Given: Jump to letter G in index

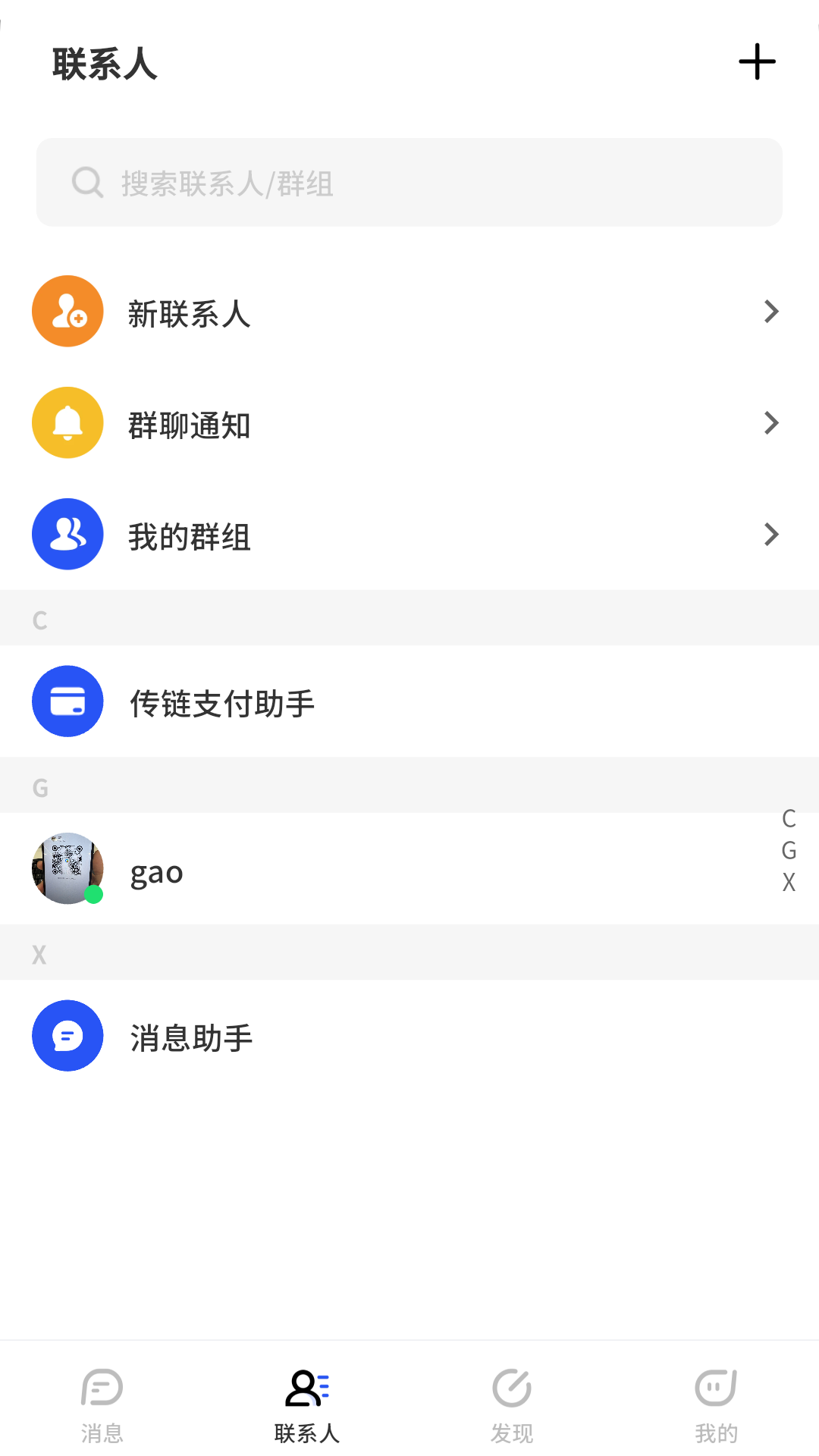Looking at the screenshot, I should point(789,850).
